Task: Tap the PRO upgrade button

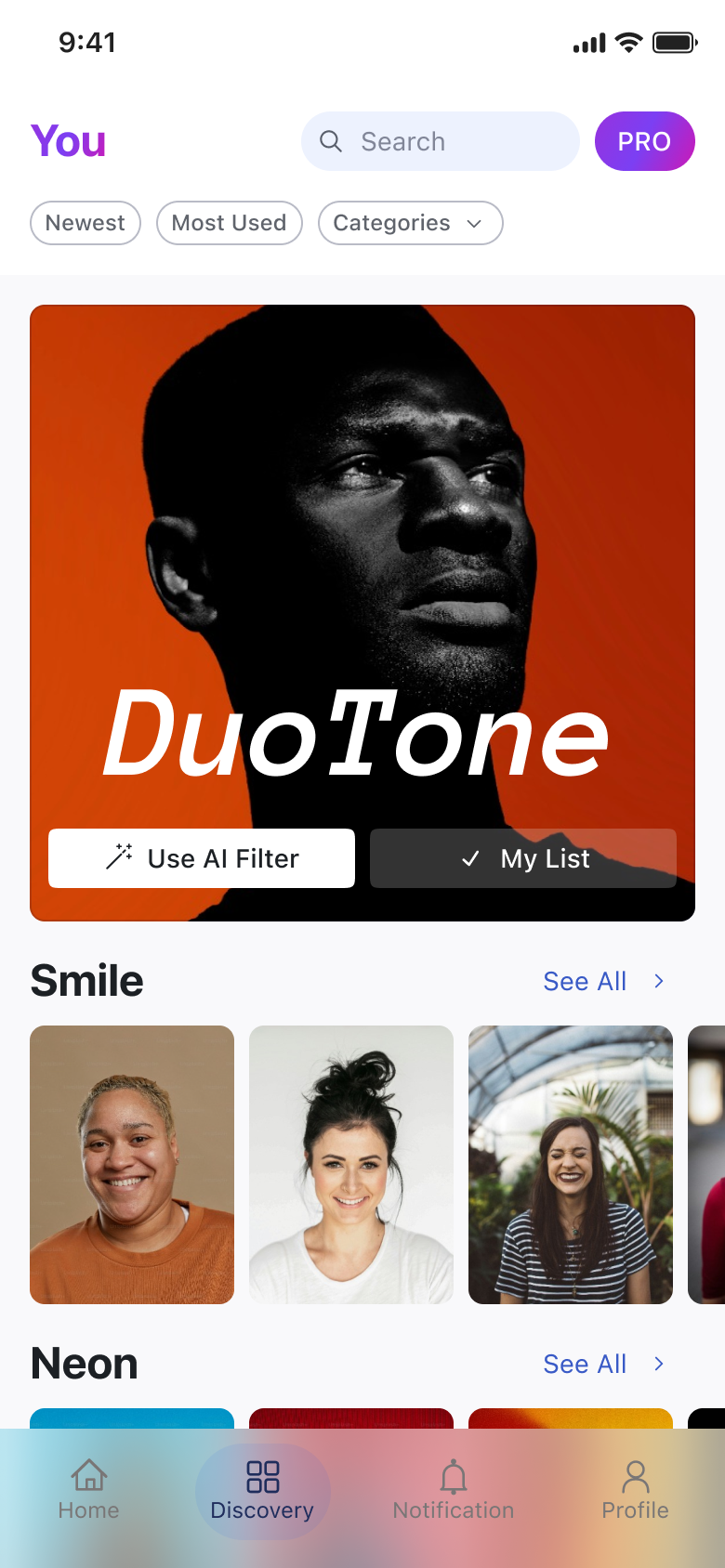Action: pos(644,141)
